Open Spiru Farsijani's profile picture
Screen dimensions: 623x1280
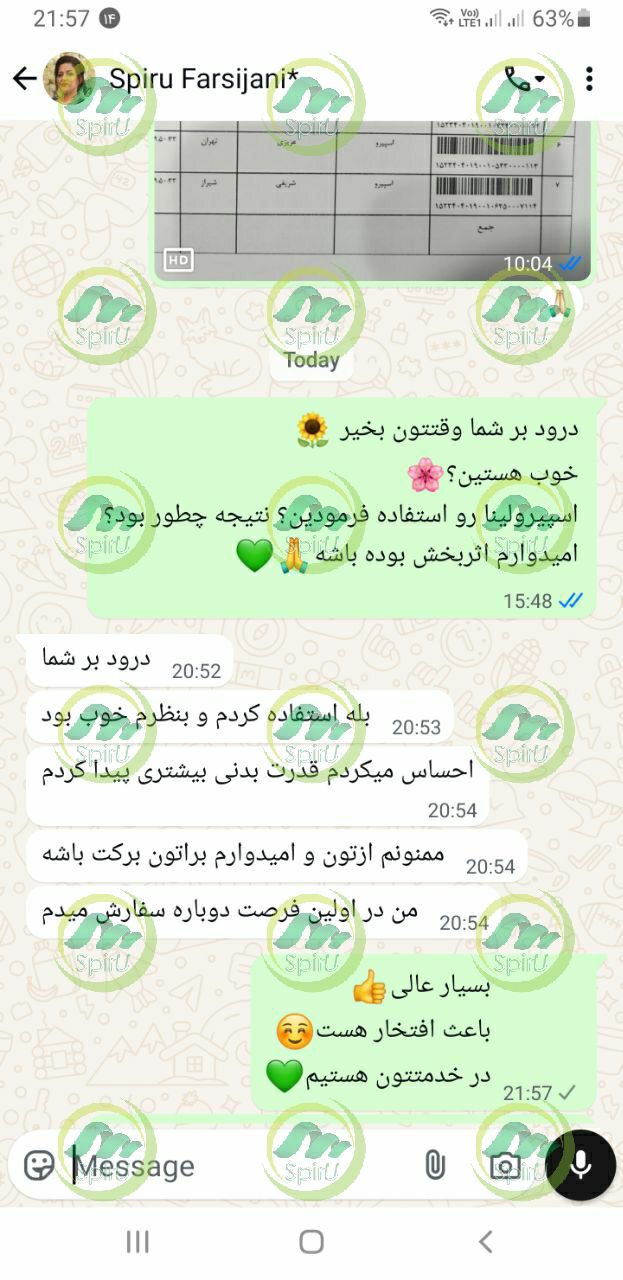tap(69, 79)
